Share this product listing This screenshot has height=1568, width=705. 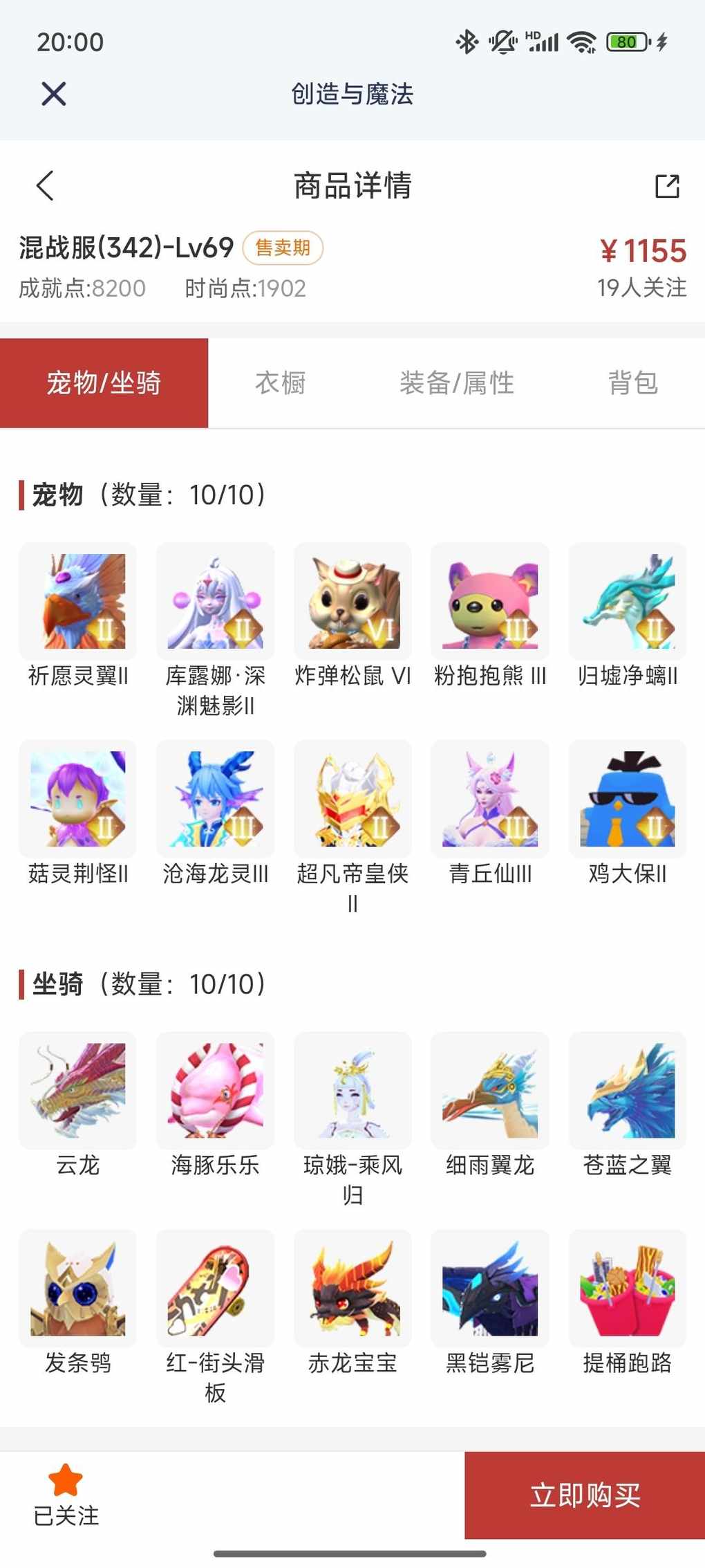(x=667, y=185)
